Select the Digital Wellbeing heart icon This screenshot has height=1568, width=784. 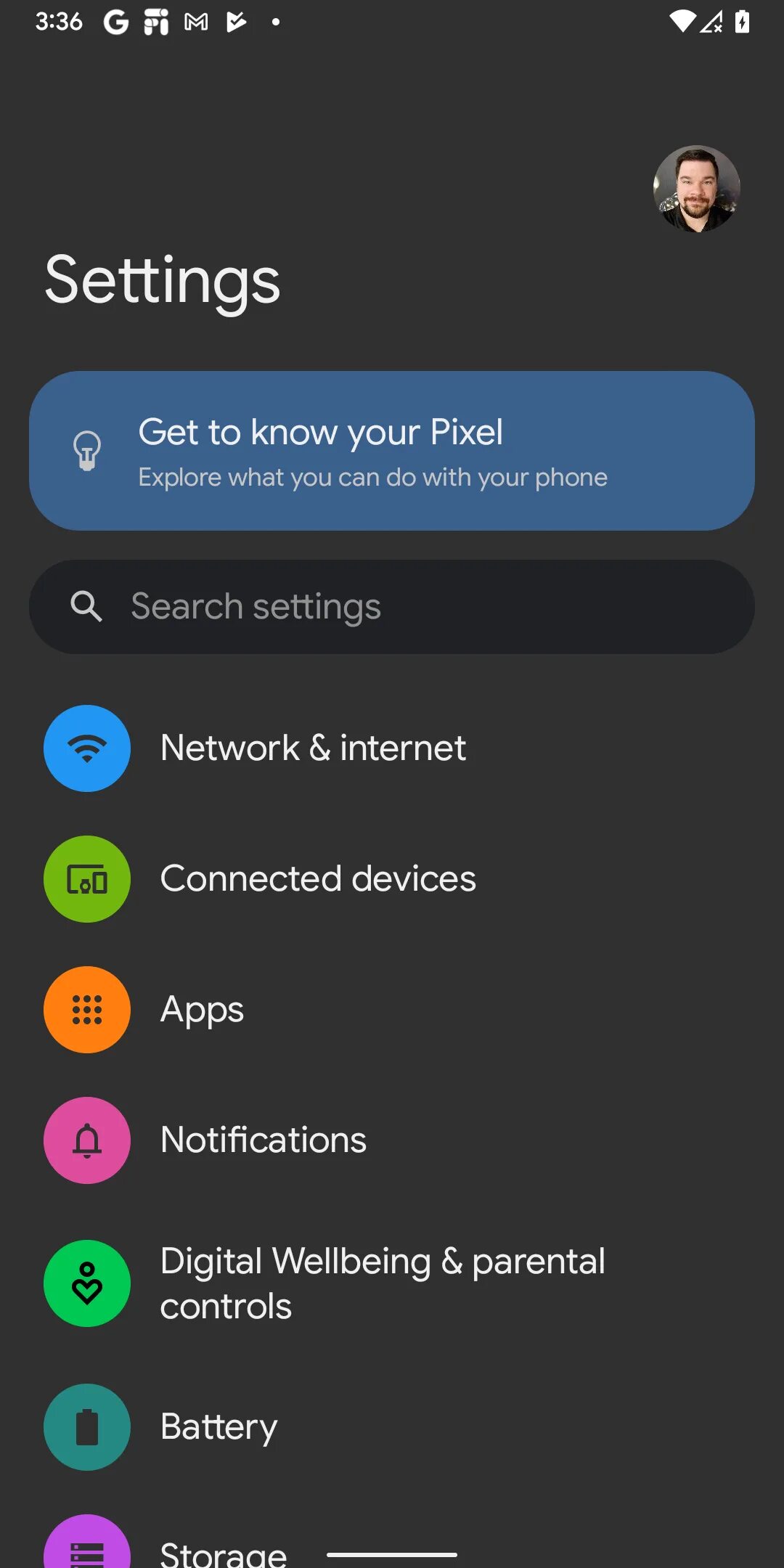point(86,1283)
